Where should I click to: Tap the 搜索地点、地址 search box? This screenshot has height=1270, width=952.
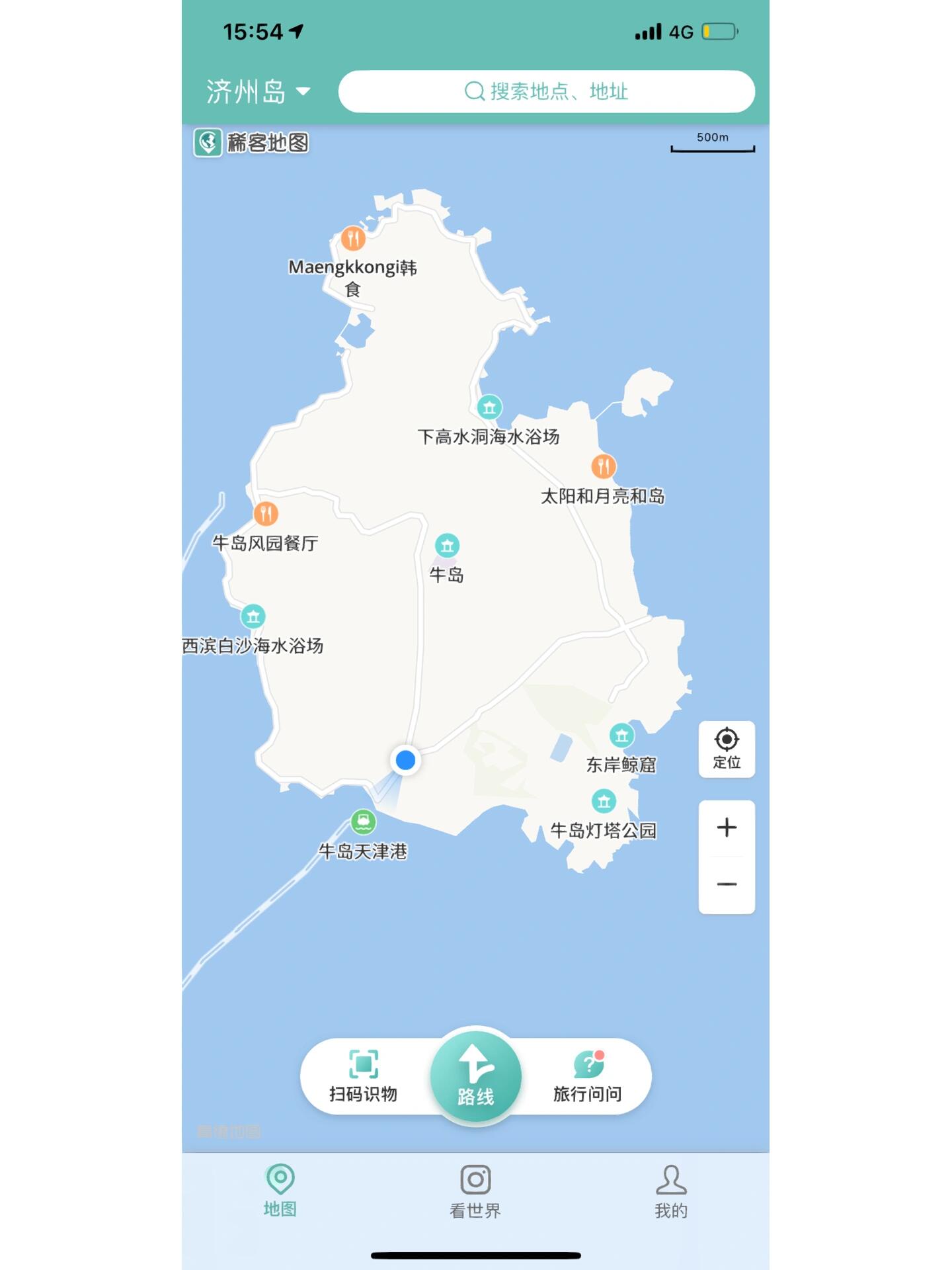pyautogui.click(x=546, y=91)
